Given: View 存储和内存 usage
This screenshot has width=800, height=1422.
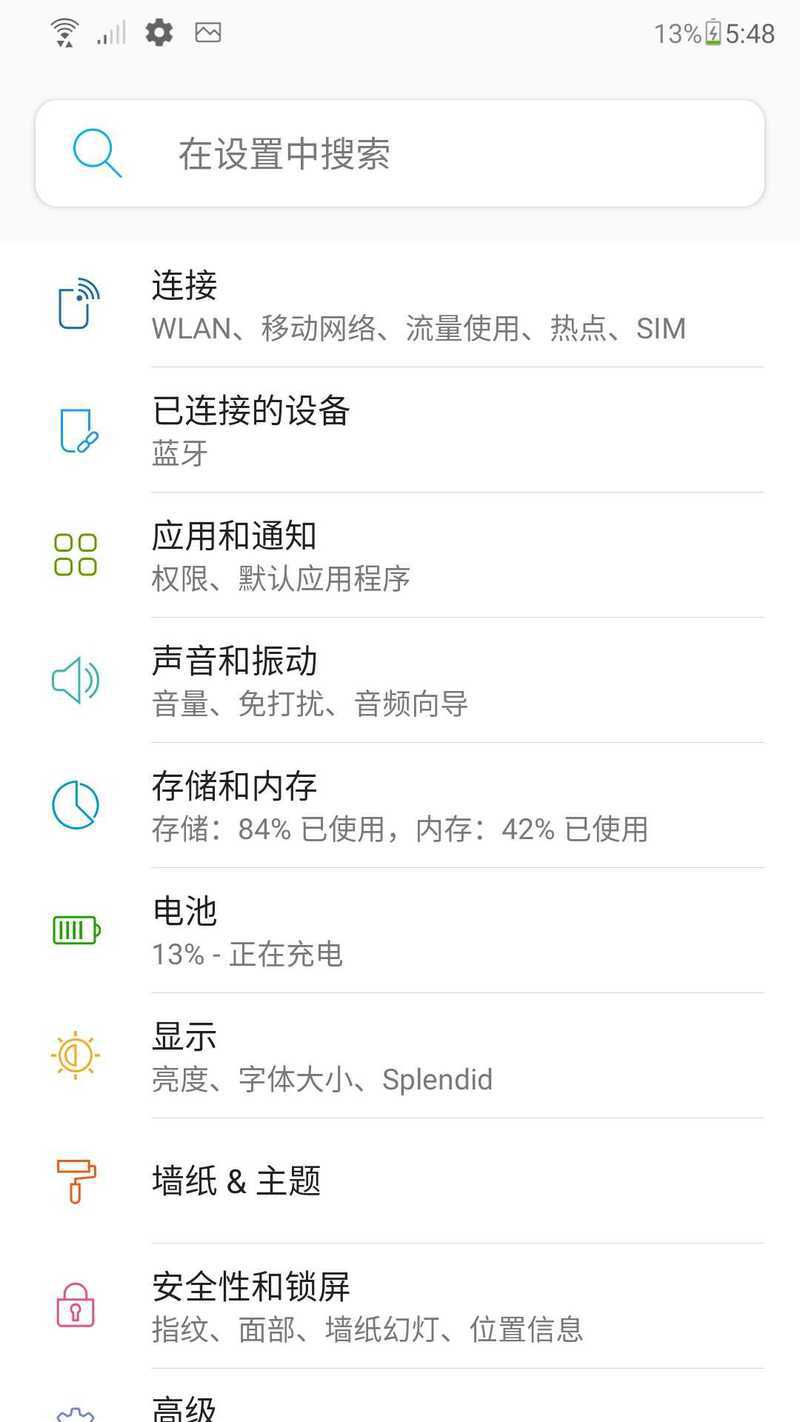Looking at the screenshot, I should pos(400,805).
